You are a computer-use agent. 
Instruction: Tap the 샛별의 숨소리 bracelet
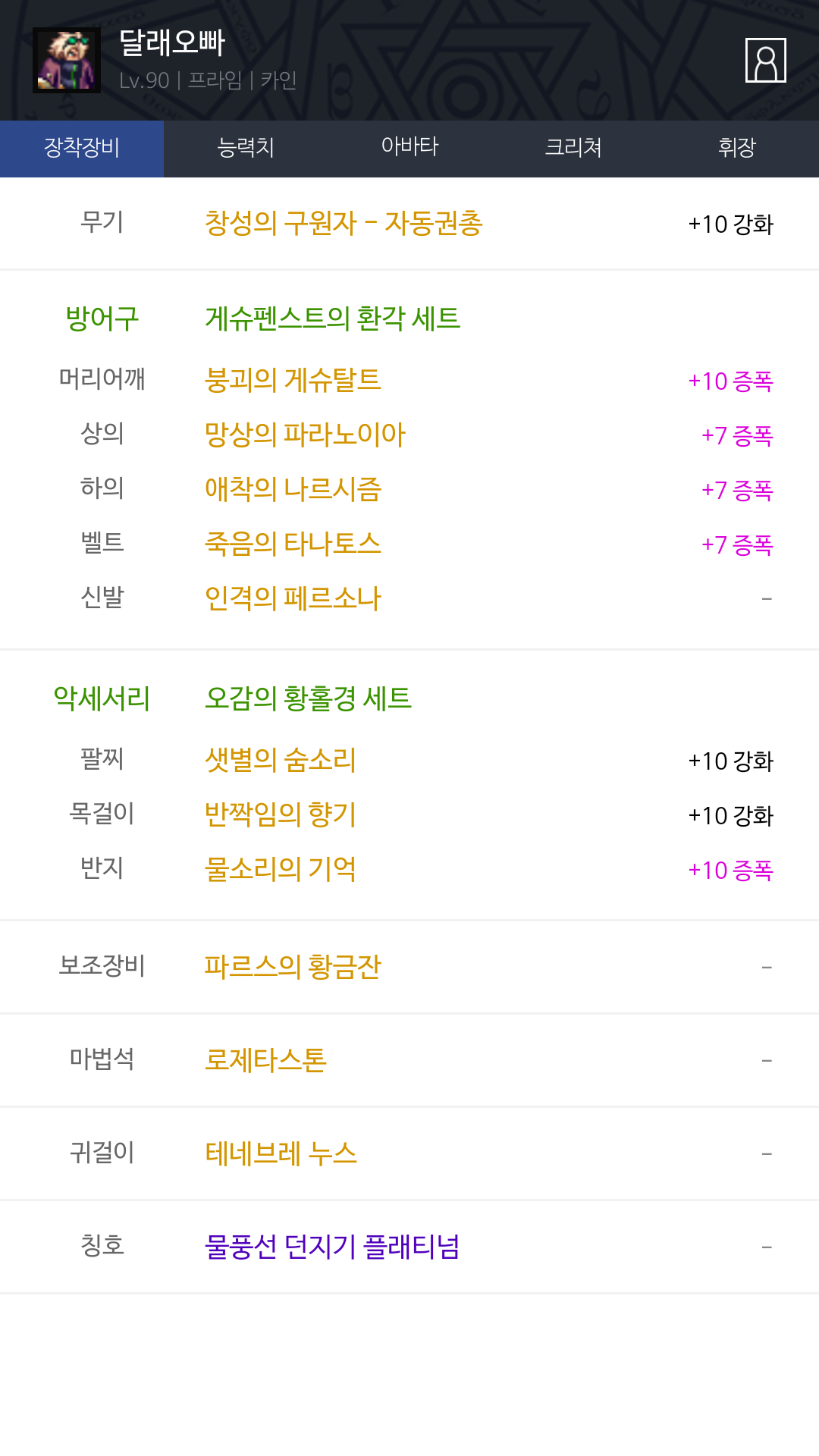(281, 760)
